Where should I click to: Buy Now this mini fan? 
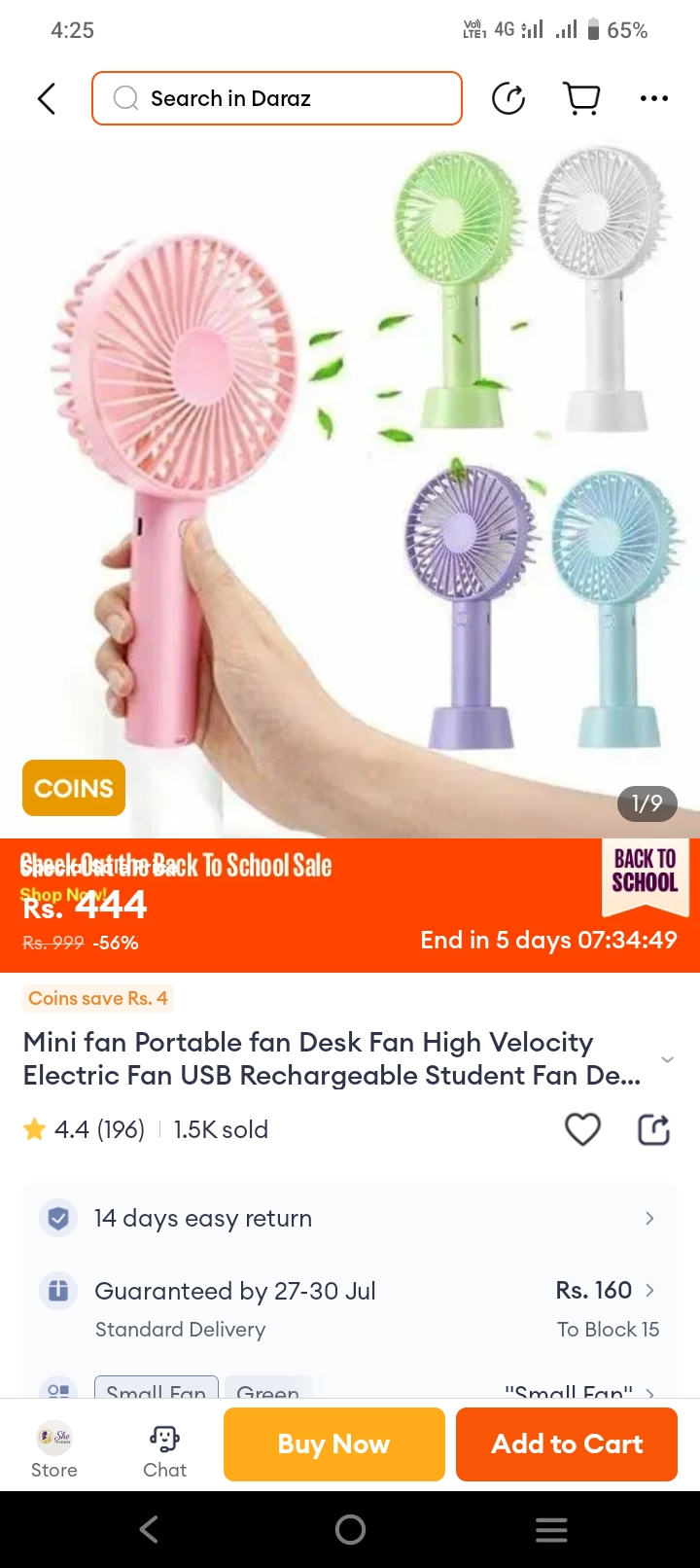(x=333, y=1444)
